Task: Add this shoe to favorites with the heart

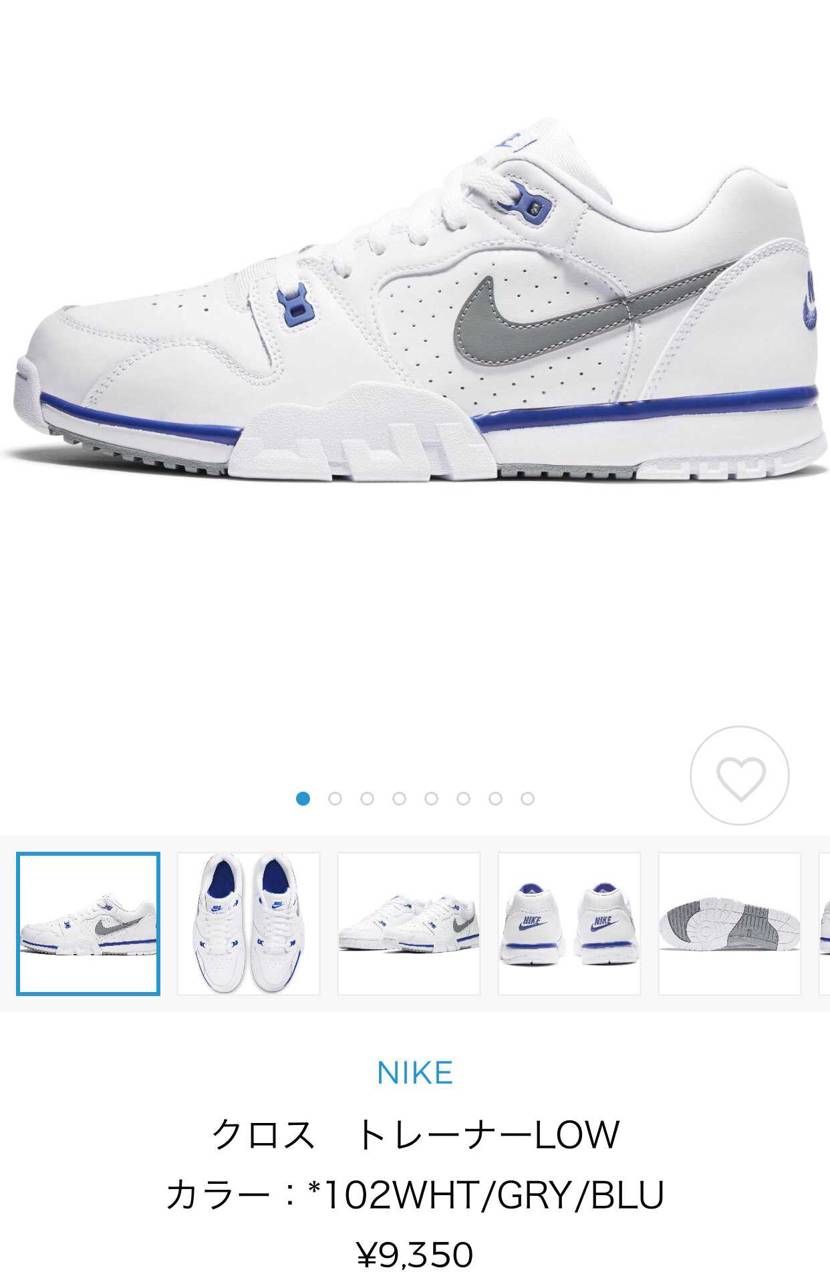Action: (x=740, y=776)
